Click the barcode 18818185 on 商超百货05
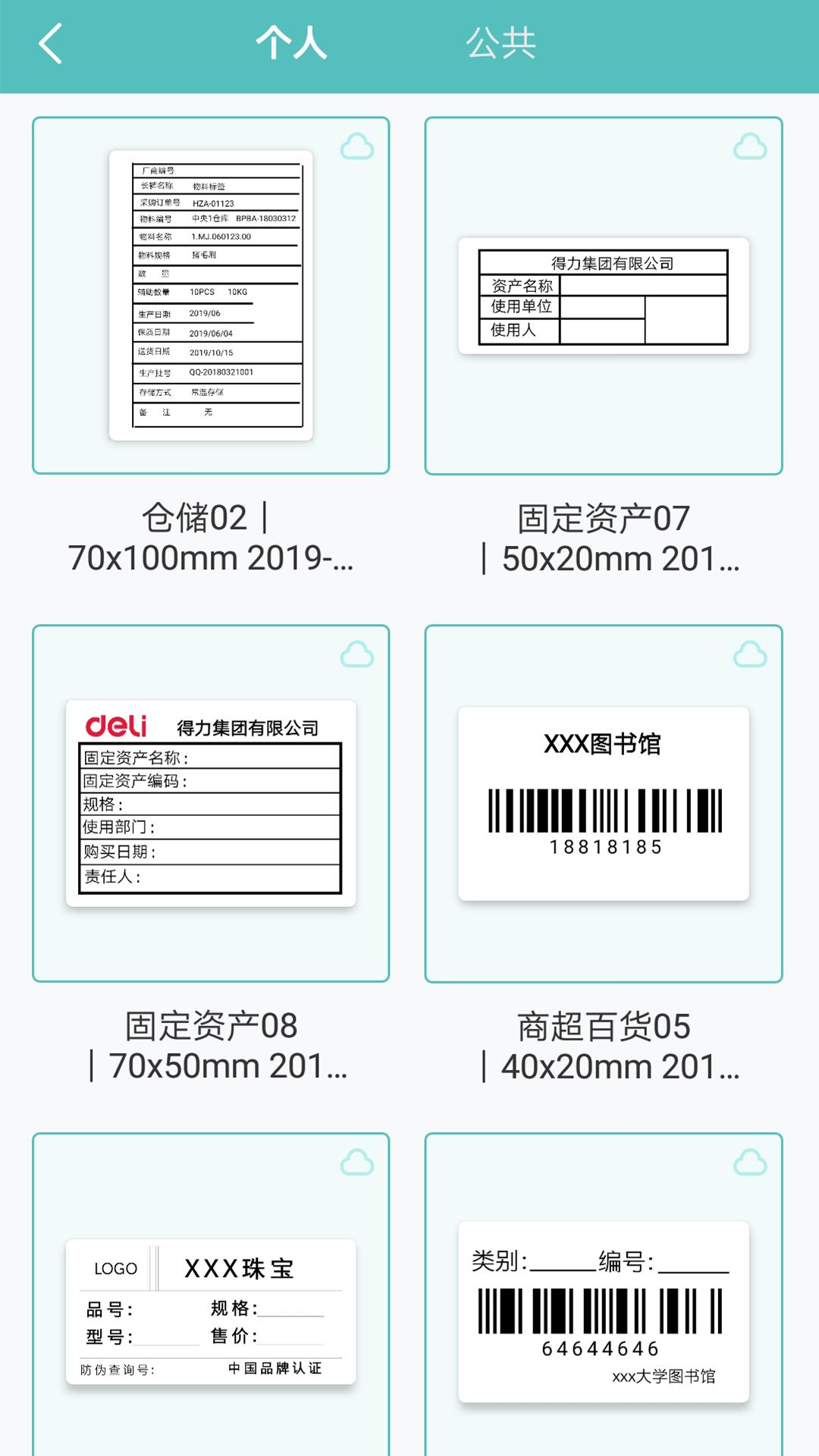 coord(603,818)
